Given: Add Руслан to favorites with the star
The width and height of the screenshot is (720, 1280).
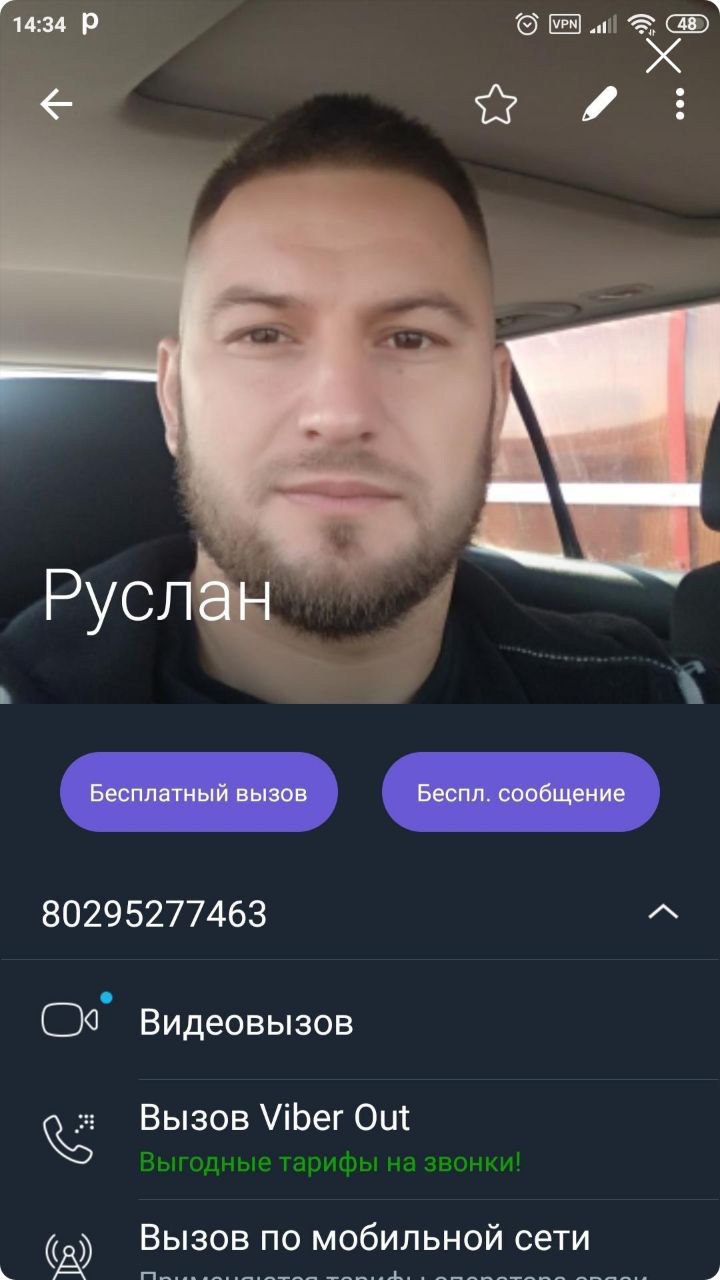Looking at the screenshot, I should click(495, 104).
